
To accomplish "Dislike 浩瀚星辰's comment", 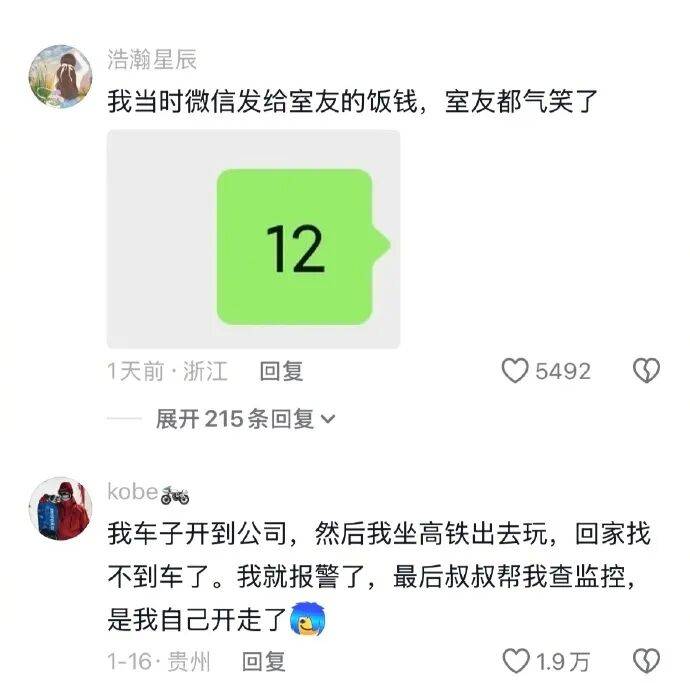I will tap(647, 372).
